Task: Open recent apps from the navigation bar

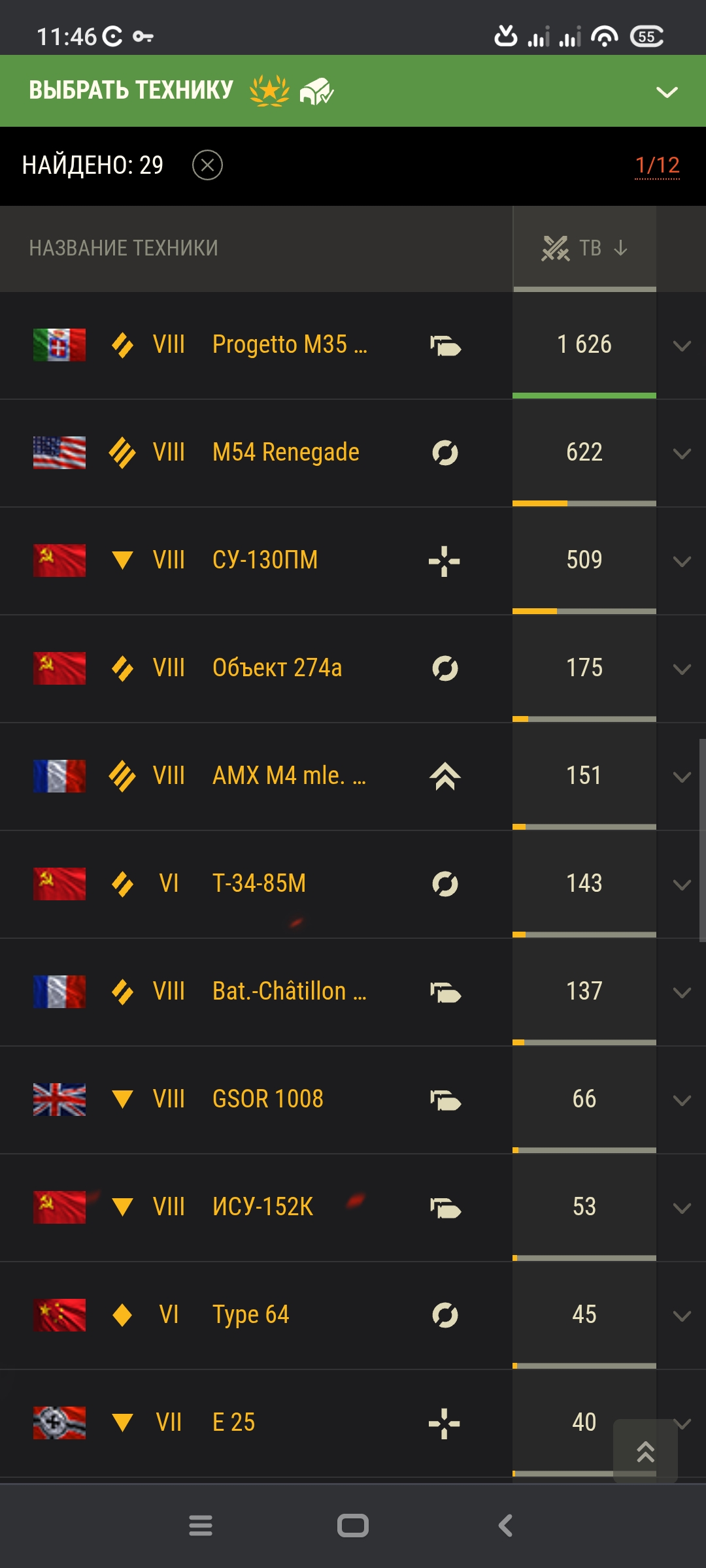Action: (x=201, y=1526)
